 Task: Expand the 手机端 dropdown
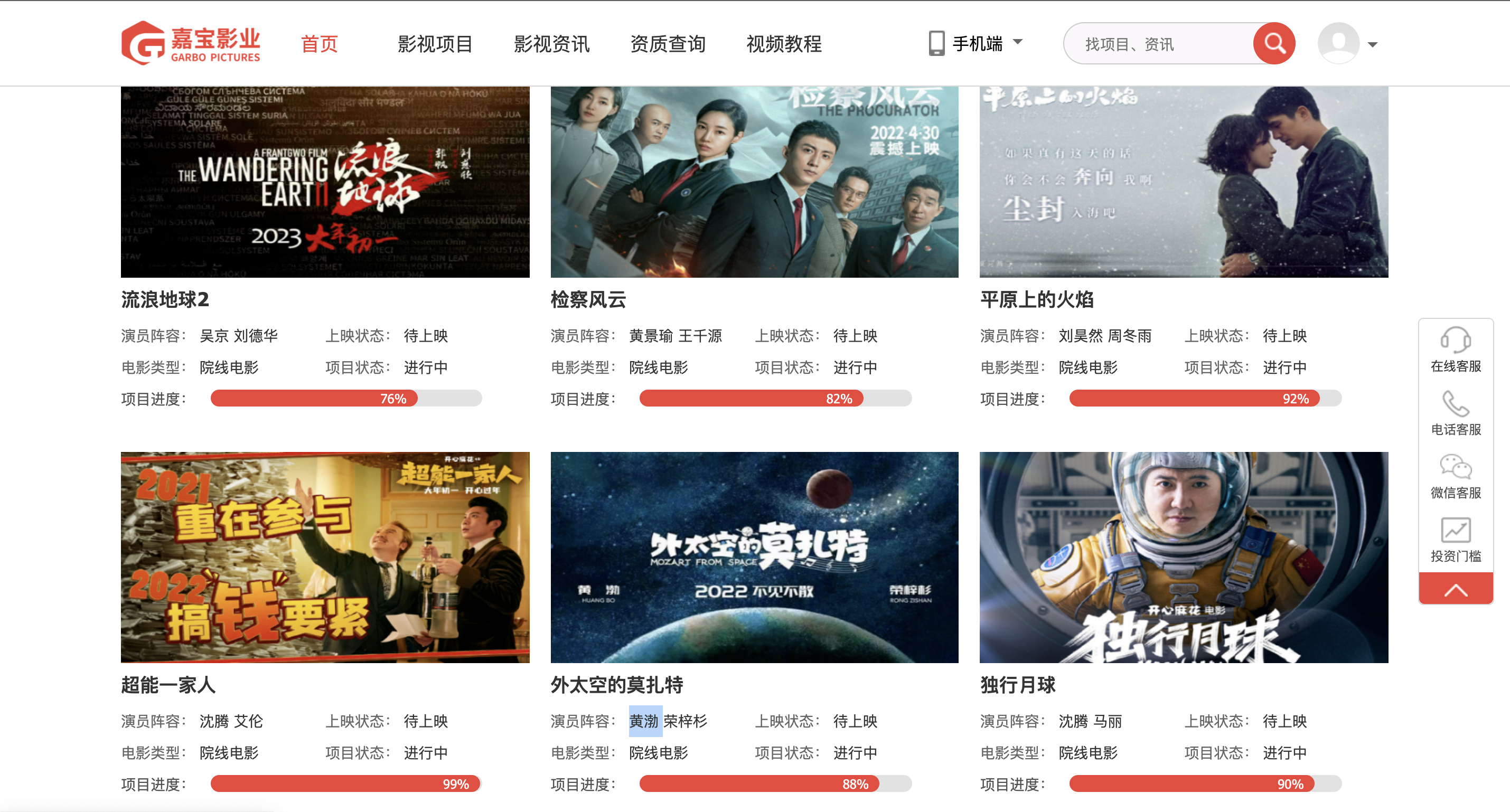pyautogui.click(x=977, y=43)
